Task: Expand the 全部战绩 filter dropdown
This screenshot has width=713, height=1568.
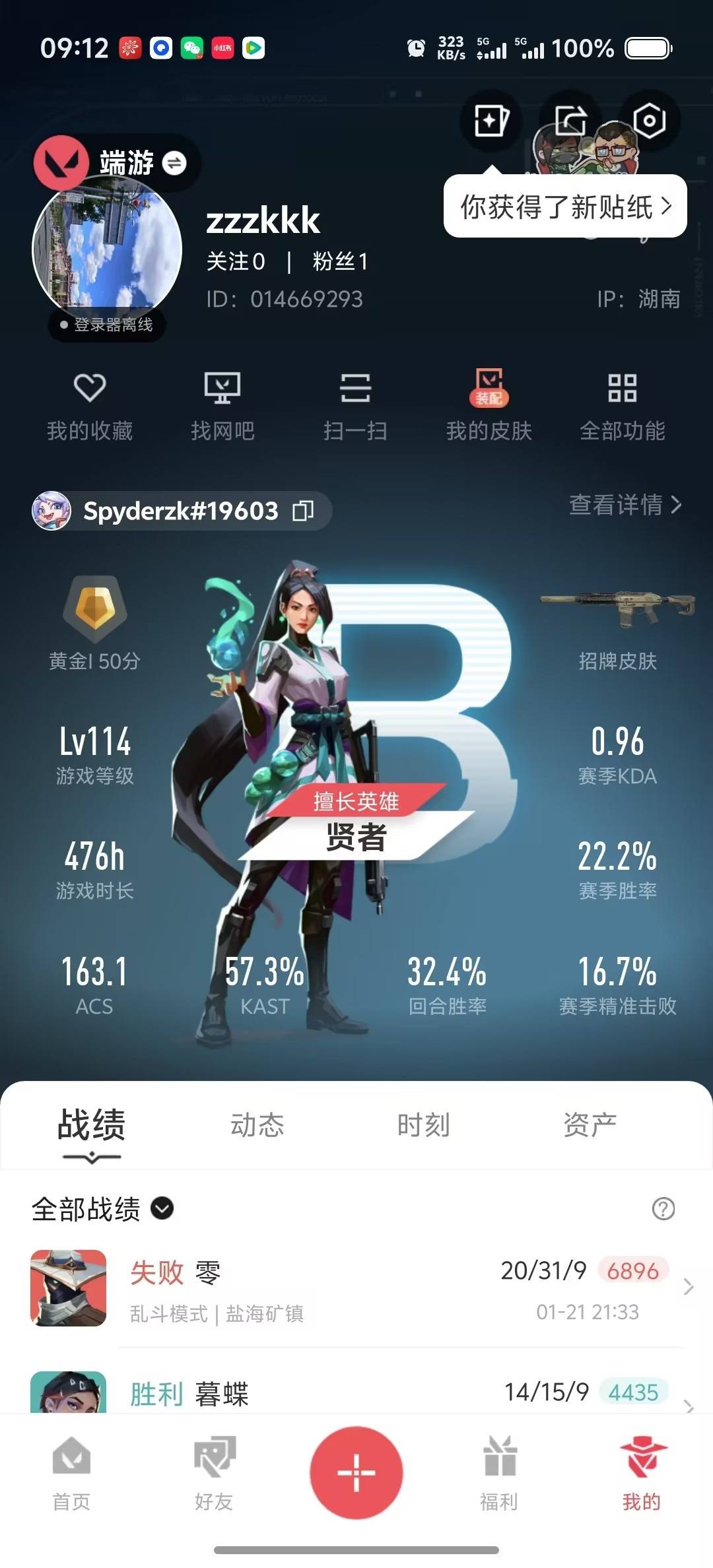Action: click(x=162, y=1208)
